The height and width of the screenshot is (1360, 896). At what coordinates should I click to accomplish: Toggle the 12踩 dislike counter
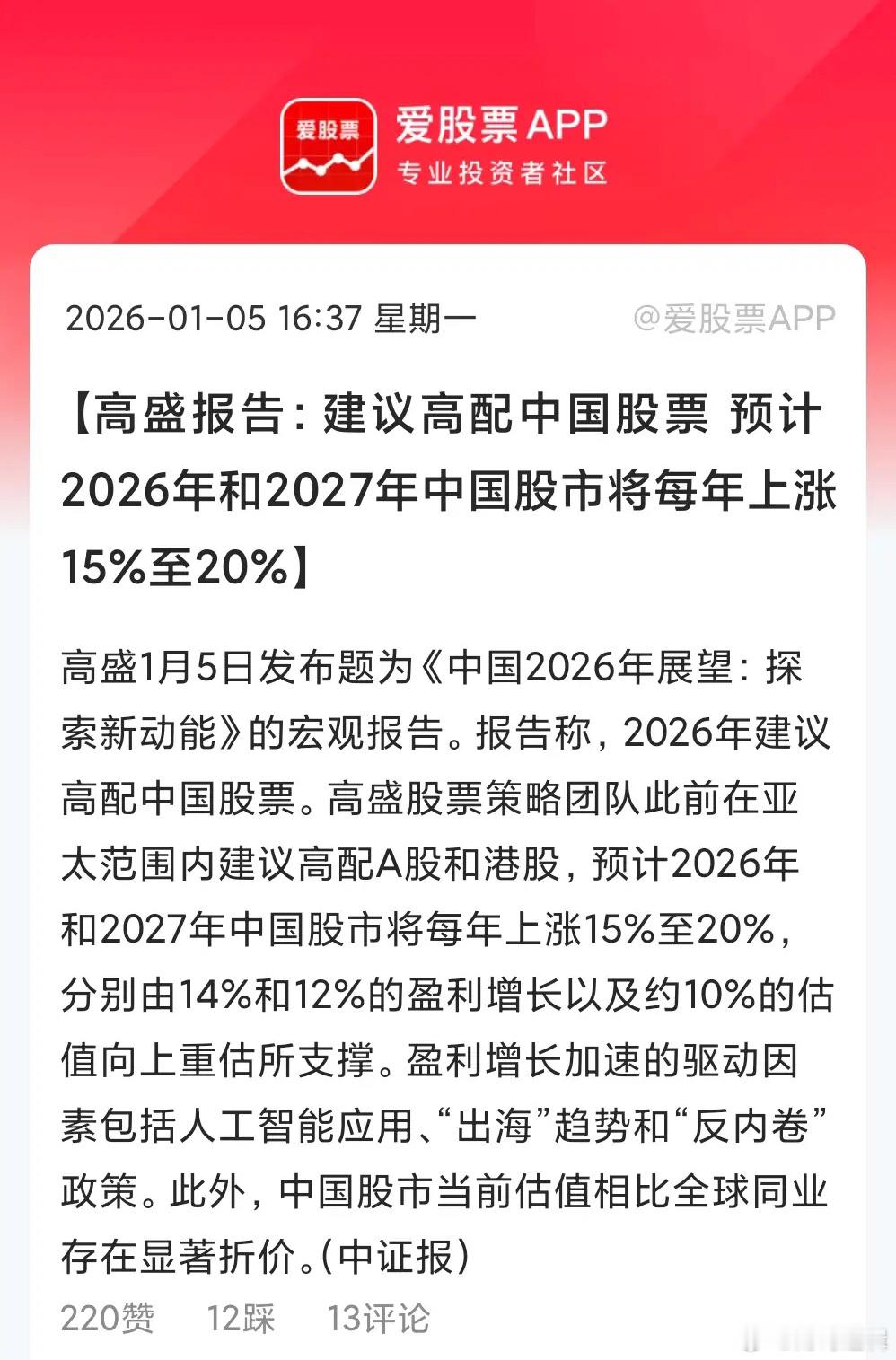point(236,1320)
